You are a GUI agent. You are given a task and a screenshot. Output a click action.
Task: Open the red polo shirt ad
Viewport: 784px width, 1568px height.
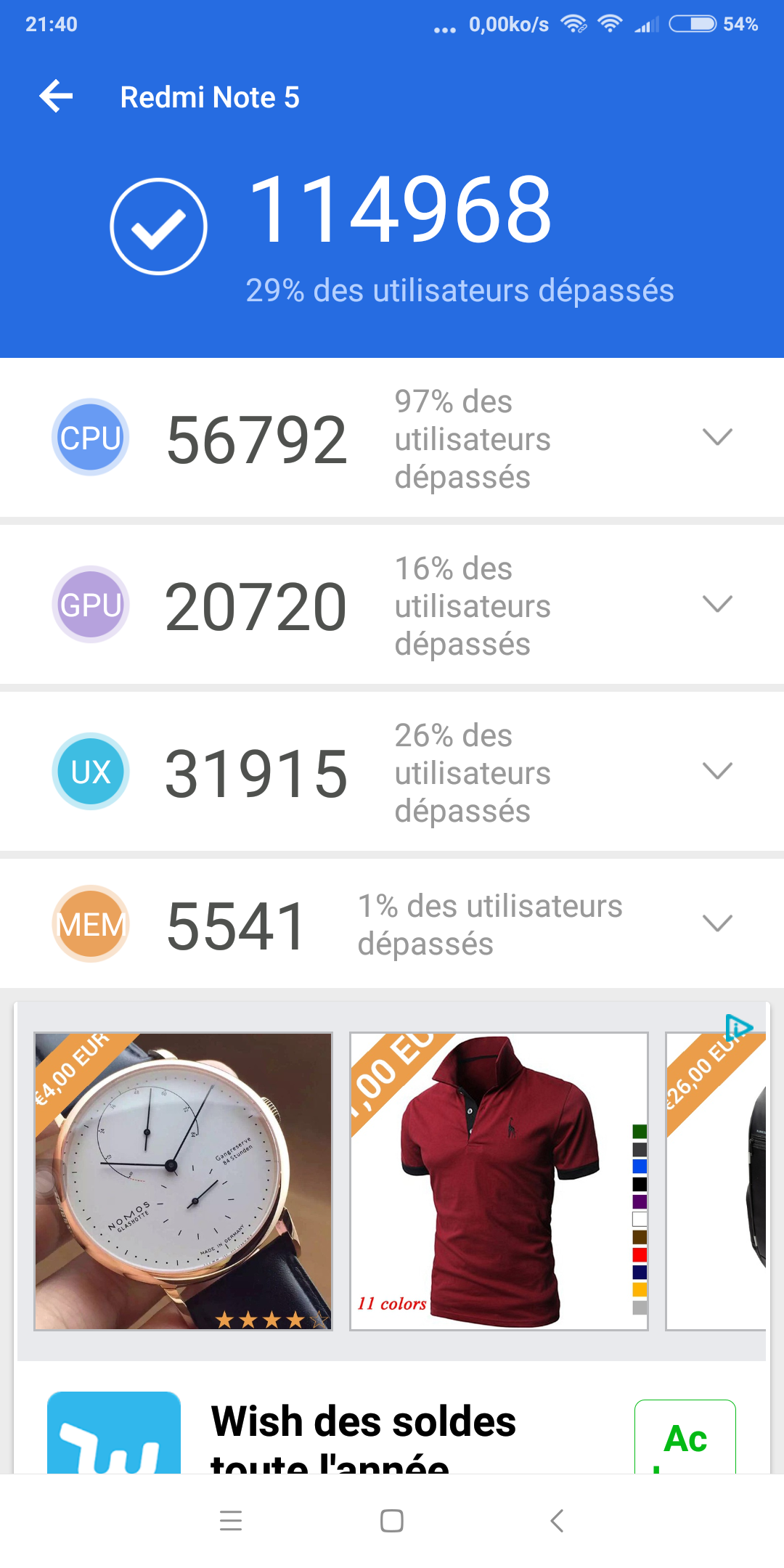point(499,1181)
